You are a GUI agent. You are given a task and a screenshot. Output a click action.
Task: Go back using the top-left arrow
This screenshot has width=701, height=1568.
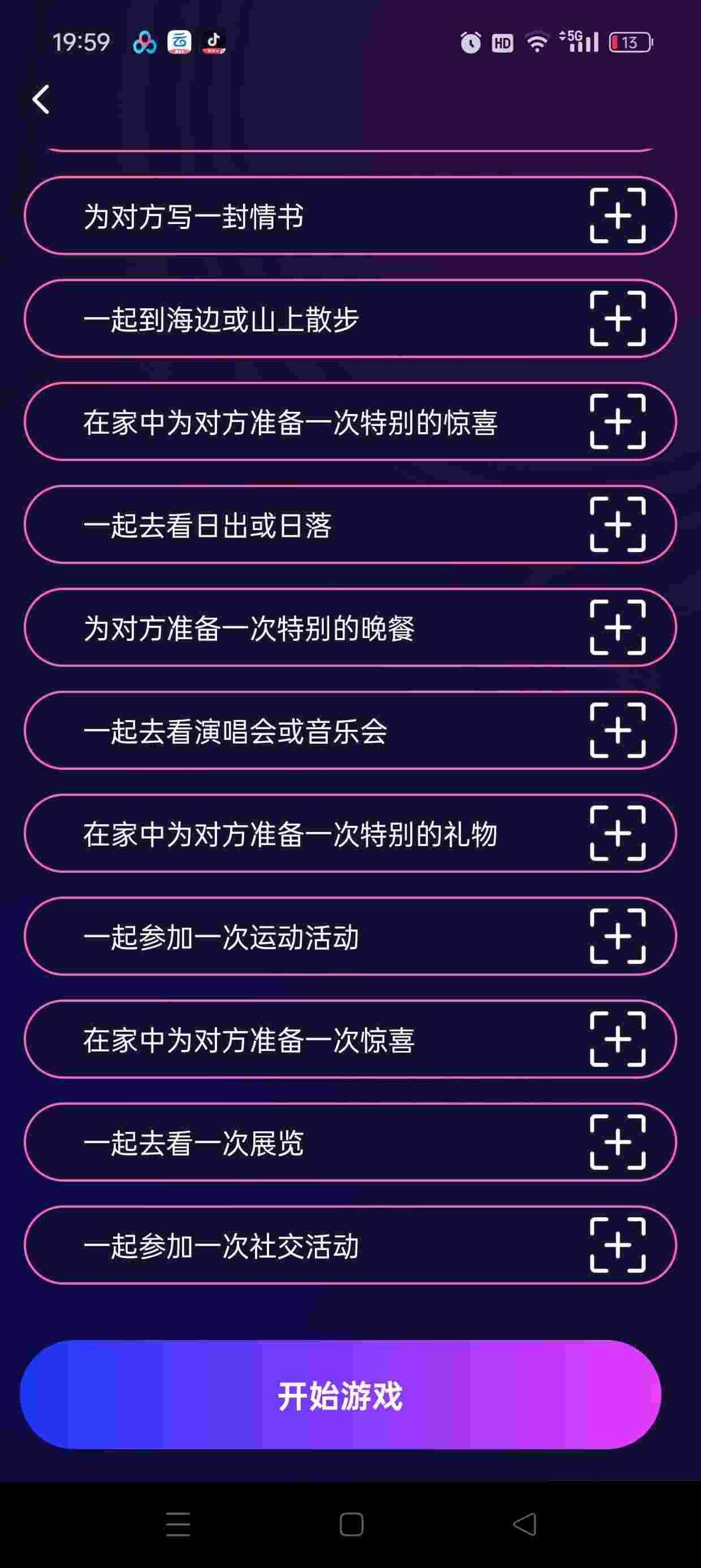tap(41, 100)
